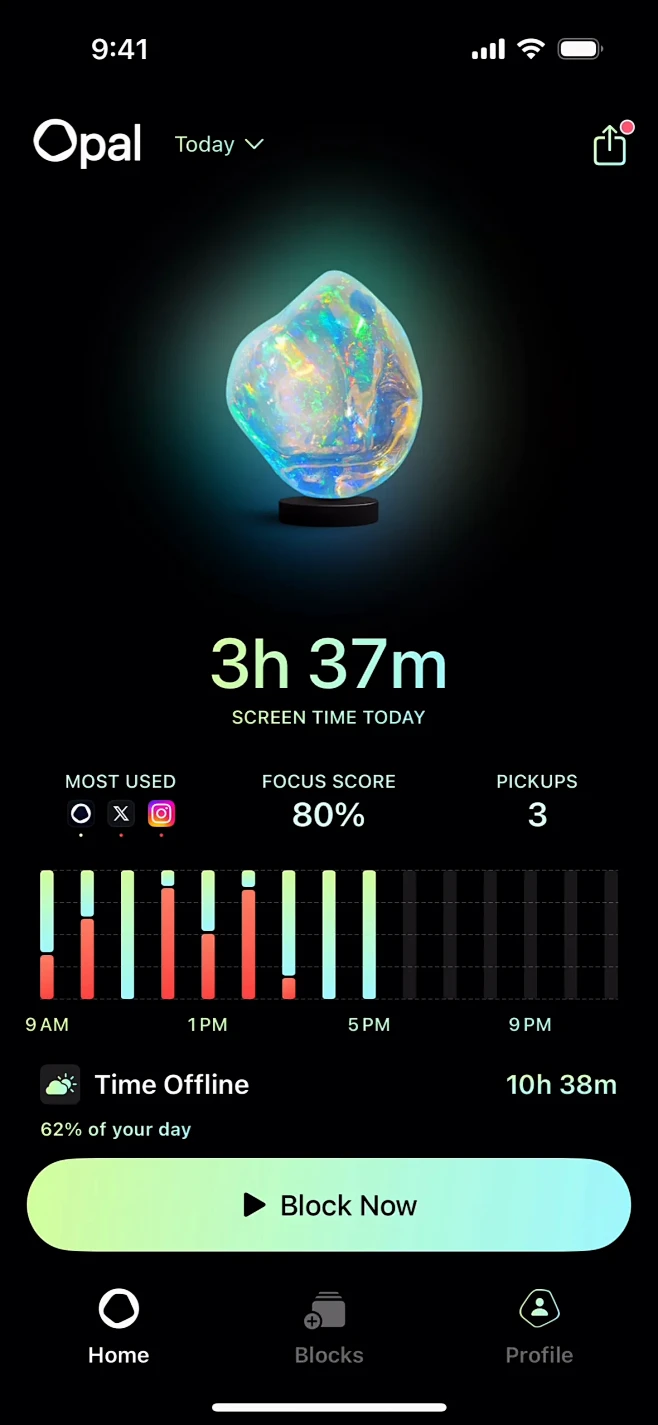658x1425 pixels.
Task: Expand the Today date dropdown
Action: point(219,144)
